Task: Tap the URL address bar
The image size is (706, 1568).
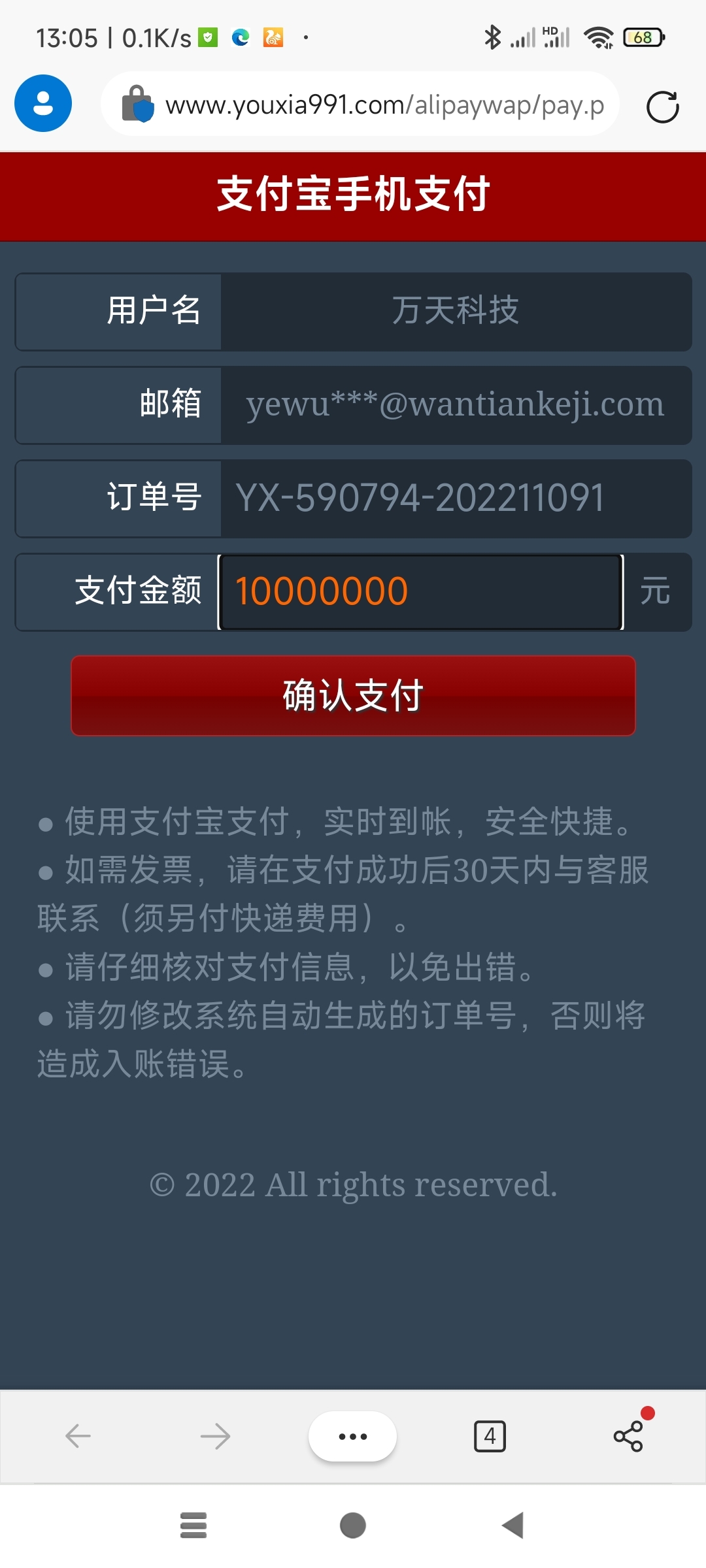Action: coord(360,104)
